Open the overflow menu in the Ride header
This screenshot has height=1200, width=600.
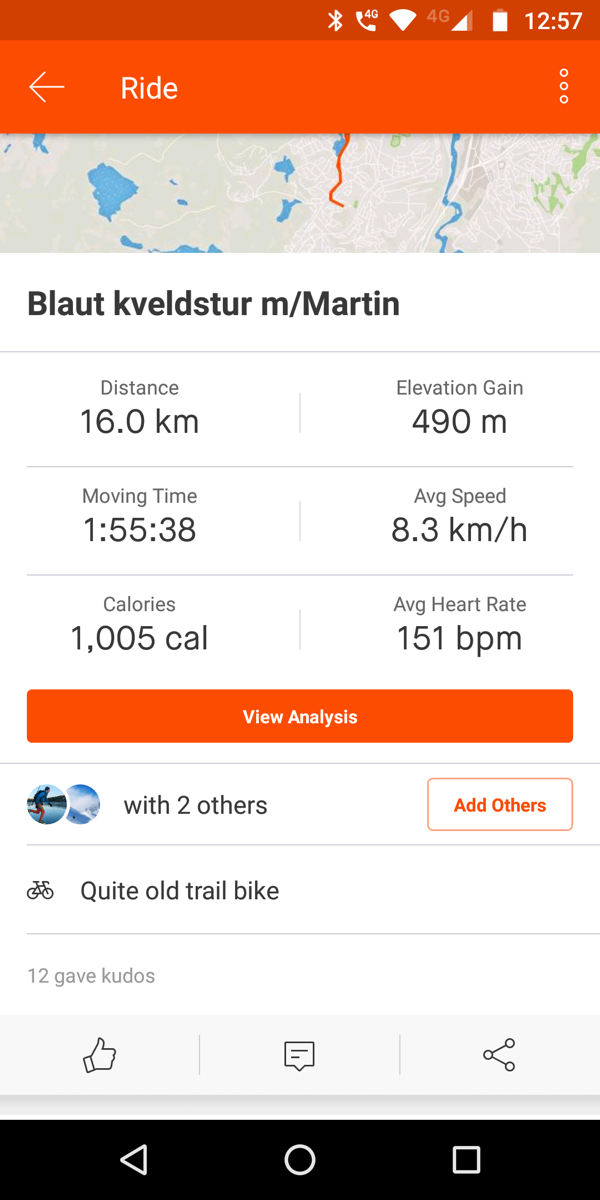click(x=564, y=87)
